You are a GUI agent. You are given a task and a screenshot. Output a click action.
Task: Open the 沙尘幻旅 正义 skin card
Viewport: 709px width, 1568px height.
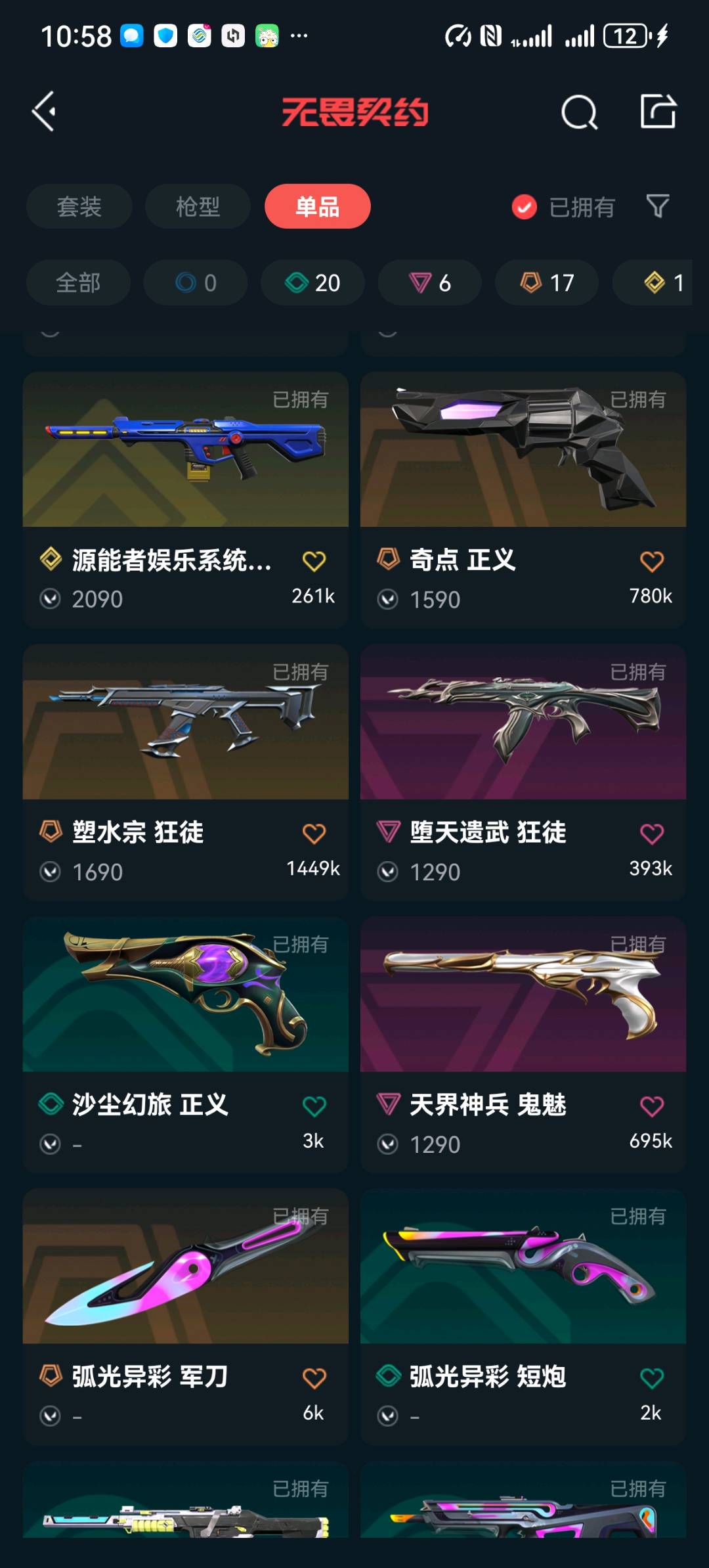pos(185,1005)
